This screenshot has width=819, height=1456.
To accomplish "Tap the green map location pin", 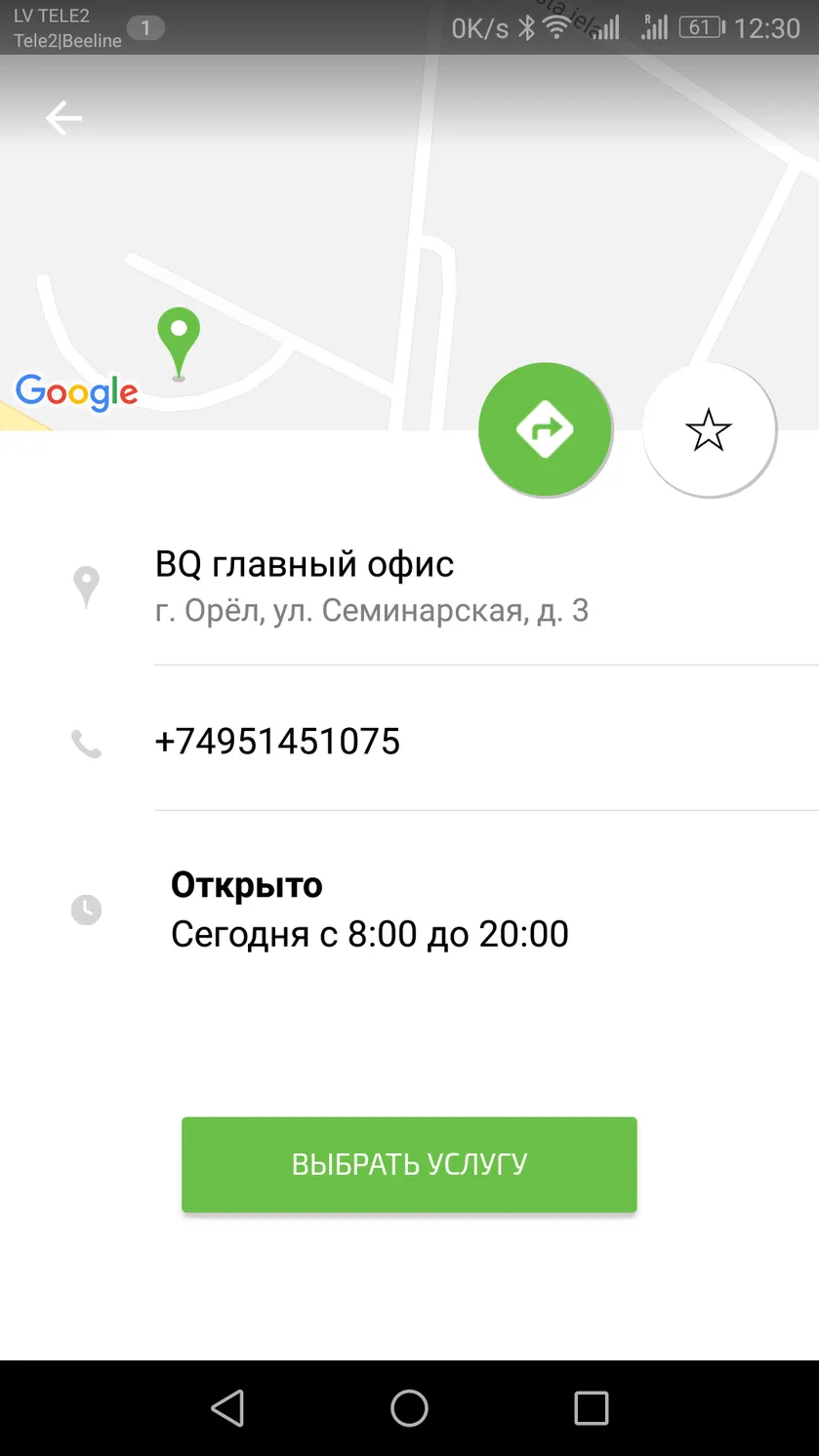I will coord(179,344).
